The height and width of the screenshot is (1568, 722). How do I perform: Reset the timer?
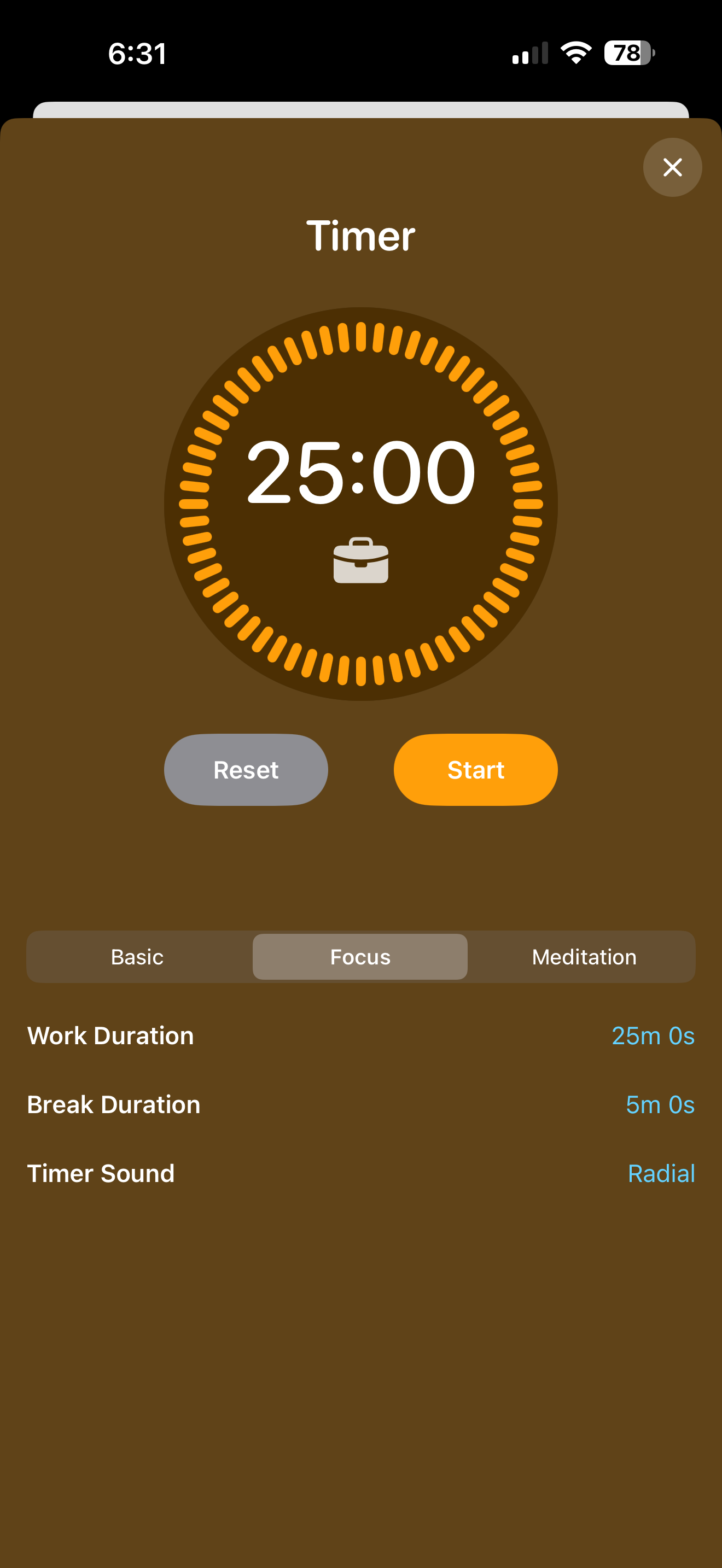246,769
